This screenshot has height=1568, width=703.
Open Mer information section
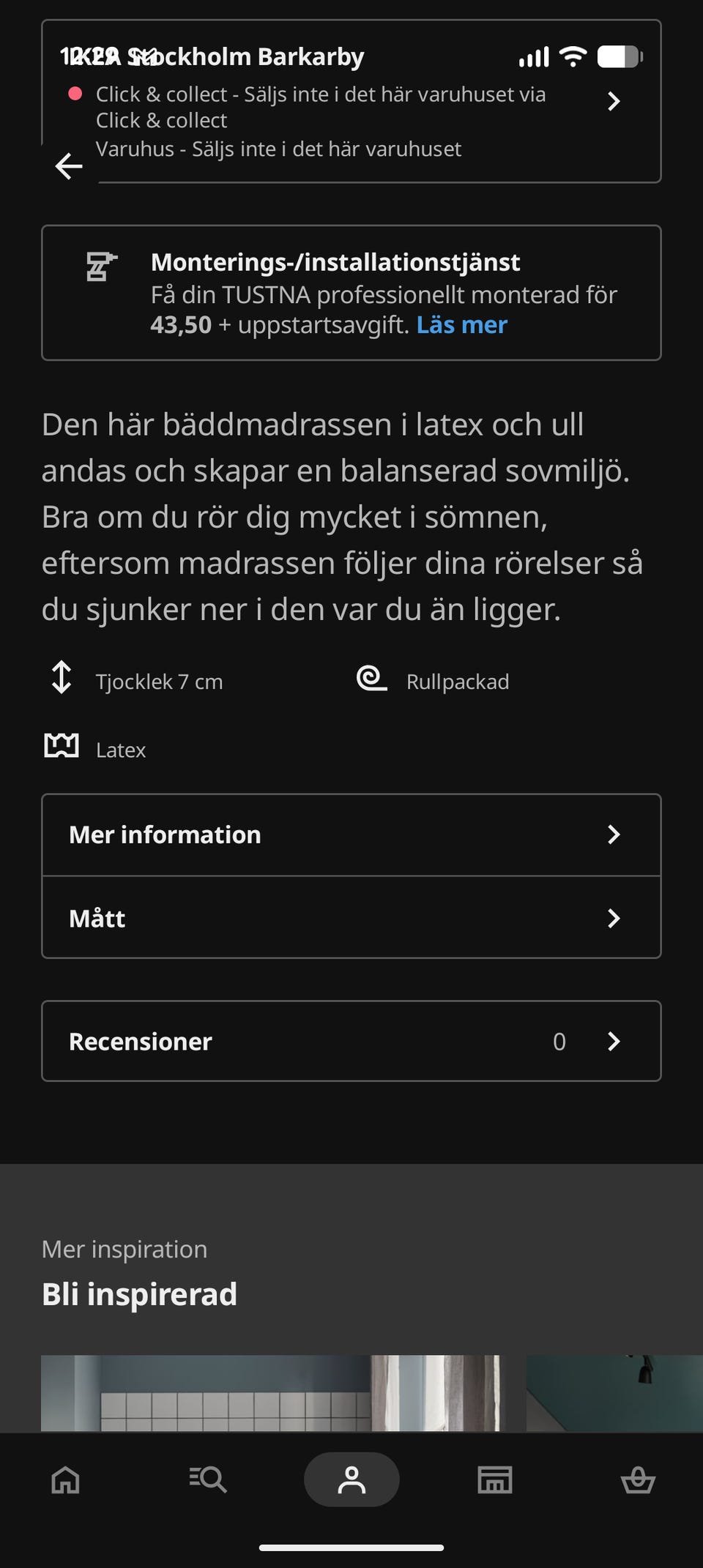351,835
